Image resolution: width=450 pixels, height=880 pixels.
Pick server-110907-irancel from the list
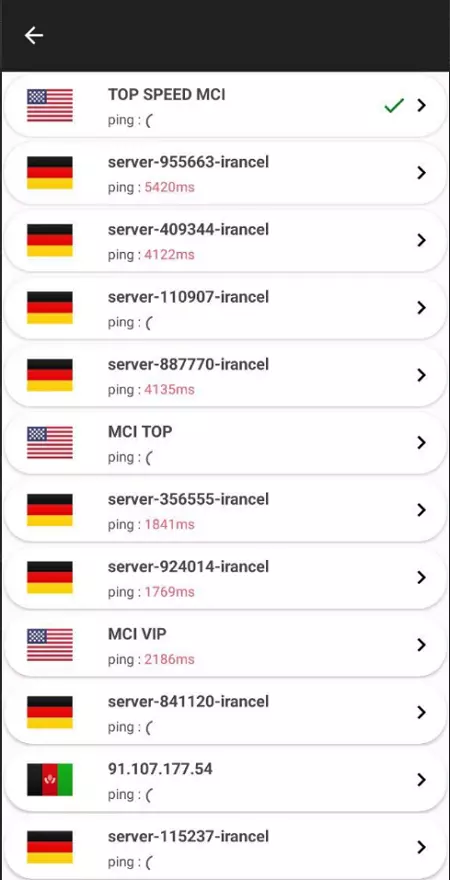tap(224, 308)
